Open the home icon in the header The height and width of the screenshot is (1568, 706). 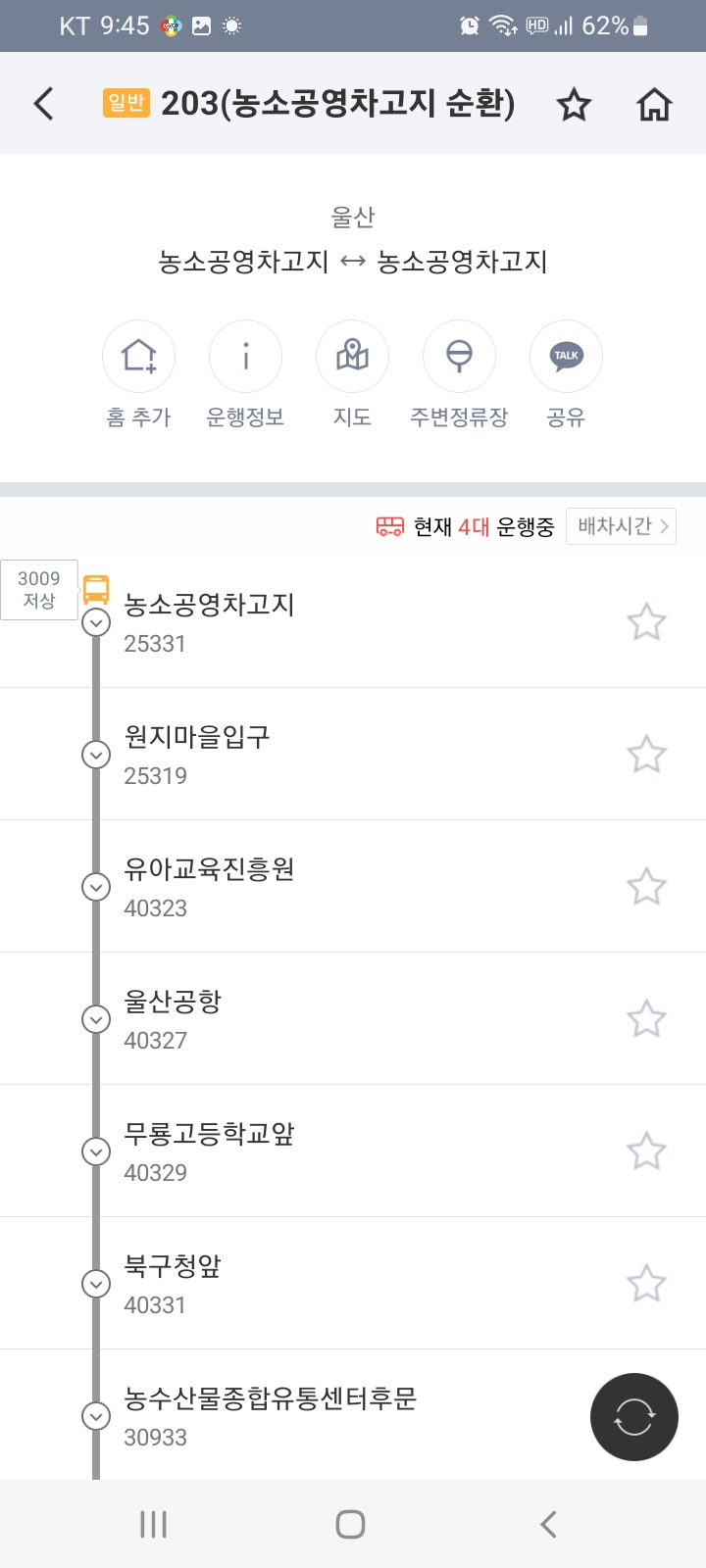tap(654, 105)
